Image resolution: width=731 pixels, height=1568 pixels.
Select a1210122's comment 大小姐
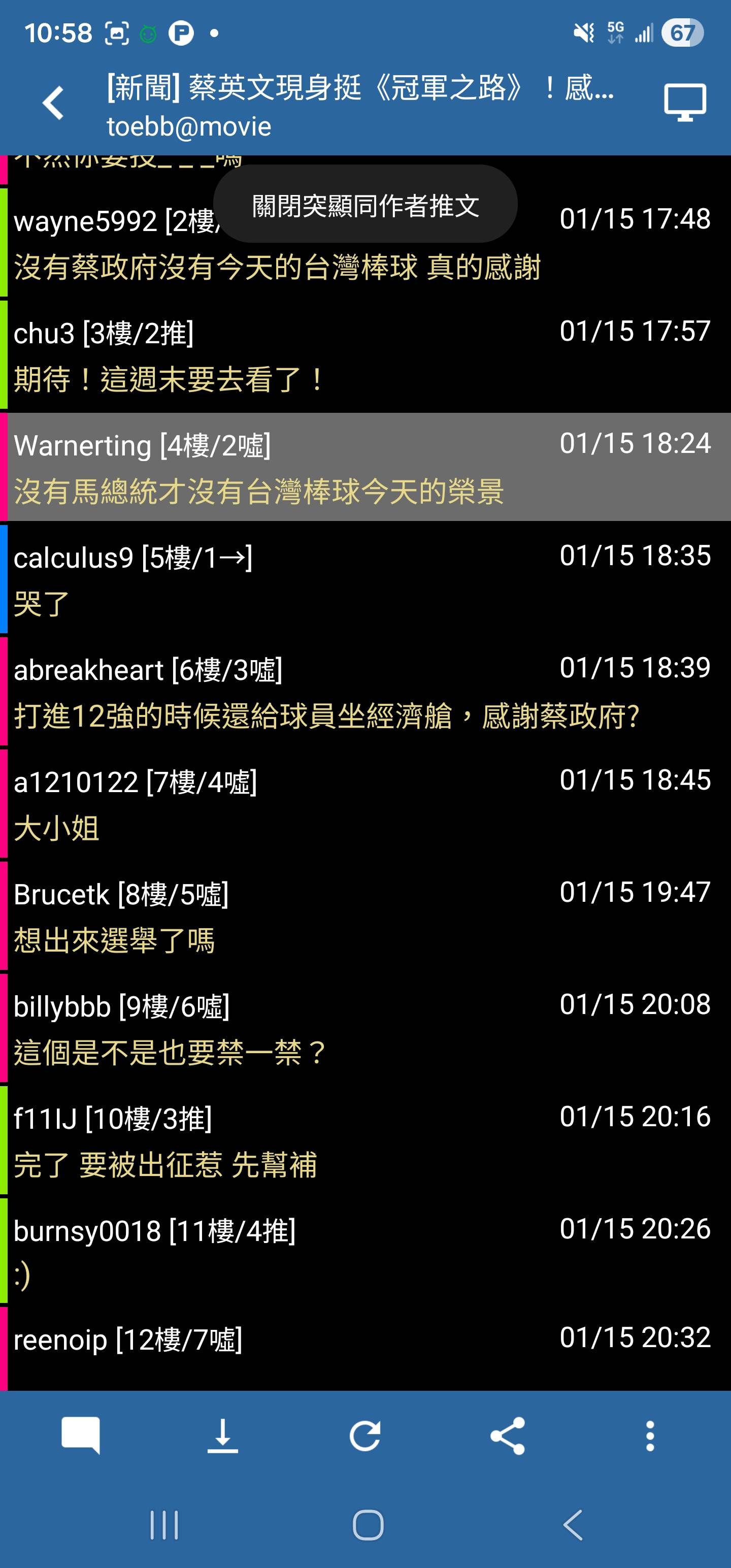click(365, 804)
